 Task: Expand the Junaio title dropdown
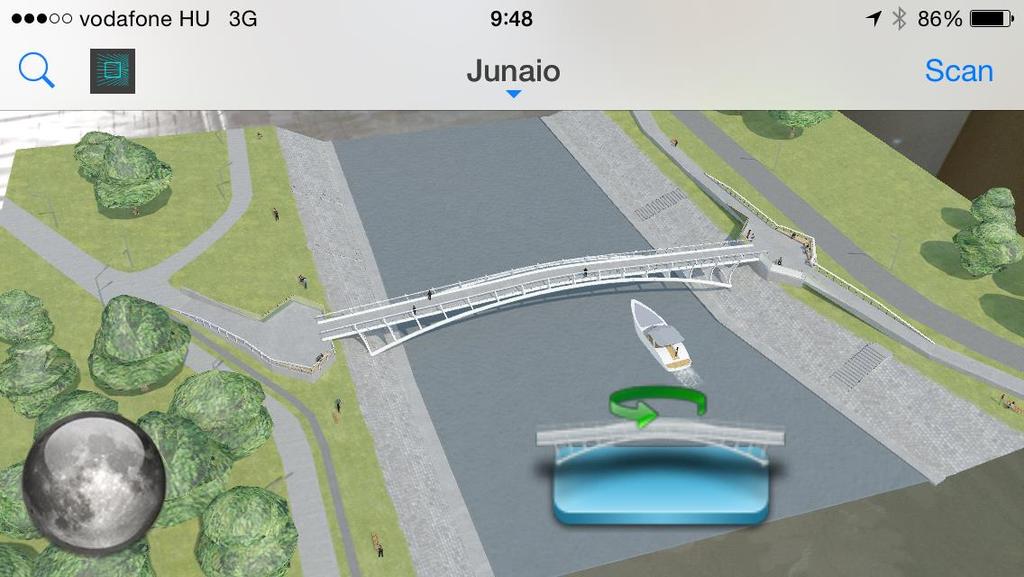click(x=513, y=75)
